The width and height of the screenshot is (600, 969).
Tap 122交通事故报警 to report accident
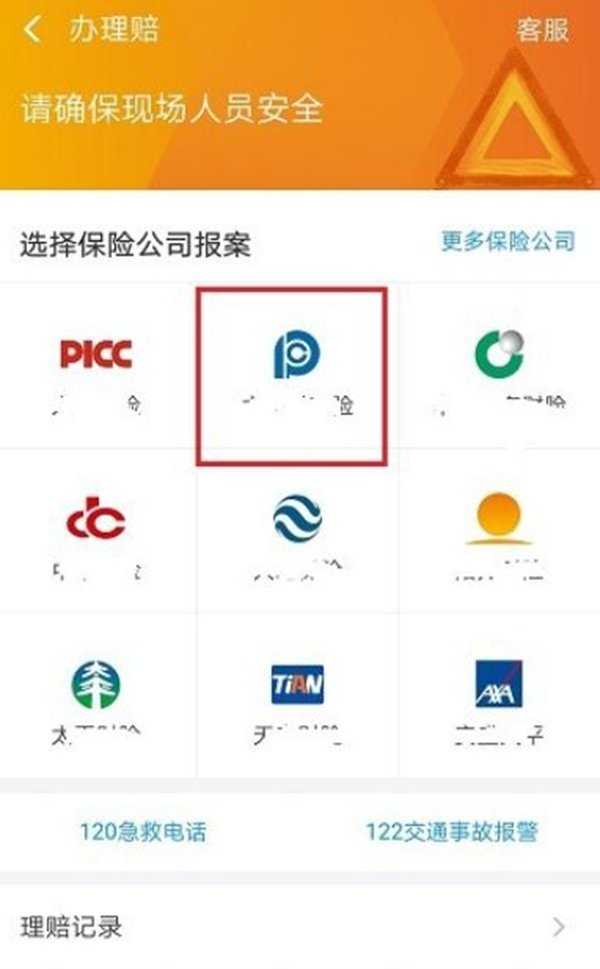point(452,830)
